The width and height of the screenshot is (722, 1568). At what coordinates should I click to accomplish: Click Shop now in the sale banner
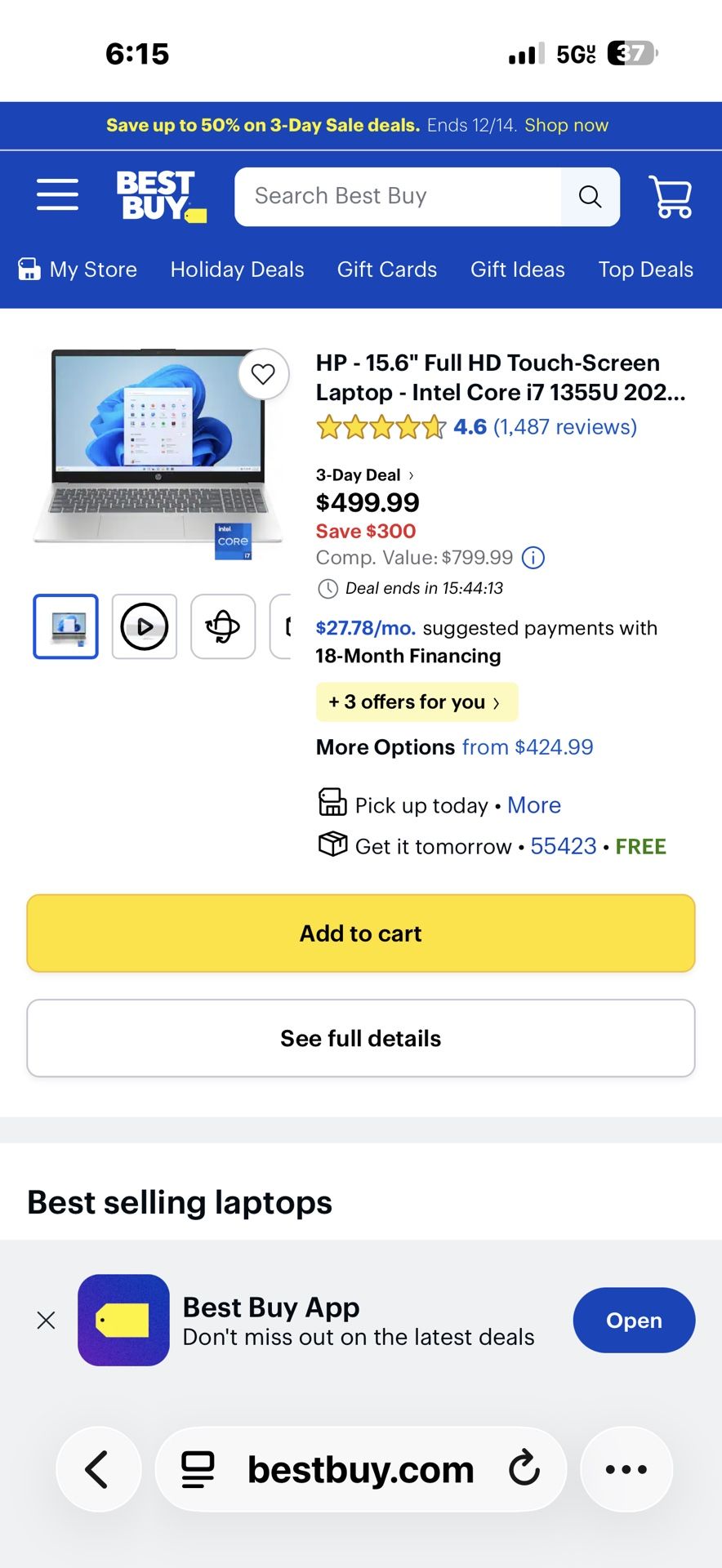point(566,125)
